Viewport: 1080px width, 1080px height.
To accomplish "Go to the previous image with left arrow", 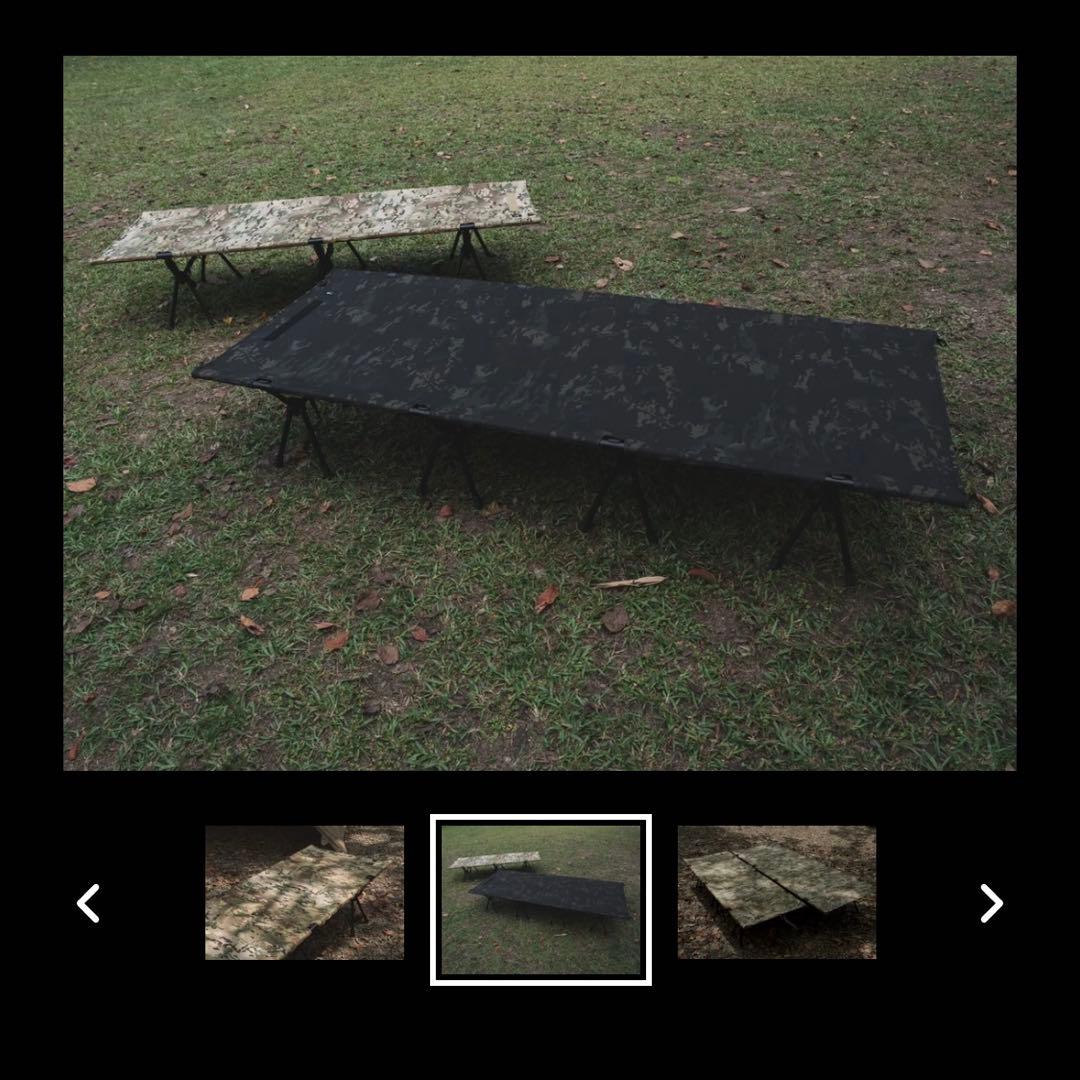I will (89, 903).
